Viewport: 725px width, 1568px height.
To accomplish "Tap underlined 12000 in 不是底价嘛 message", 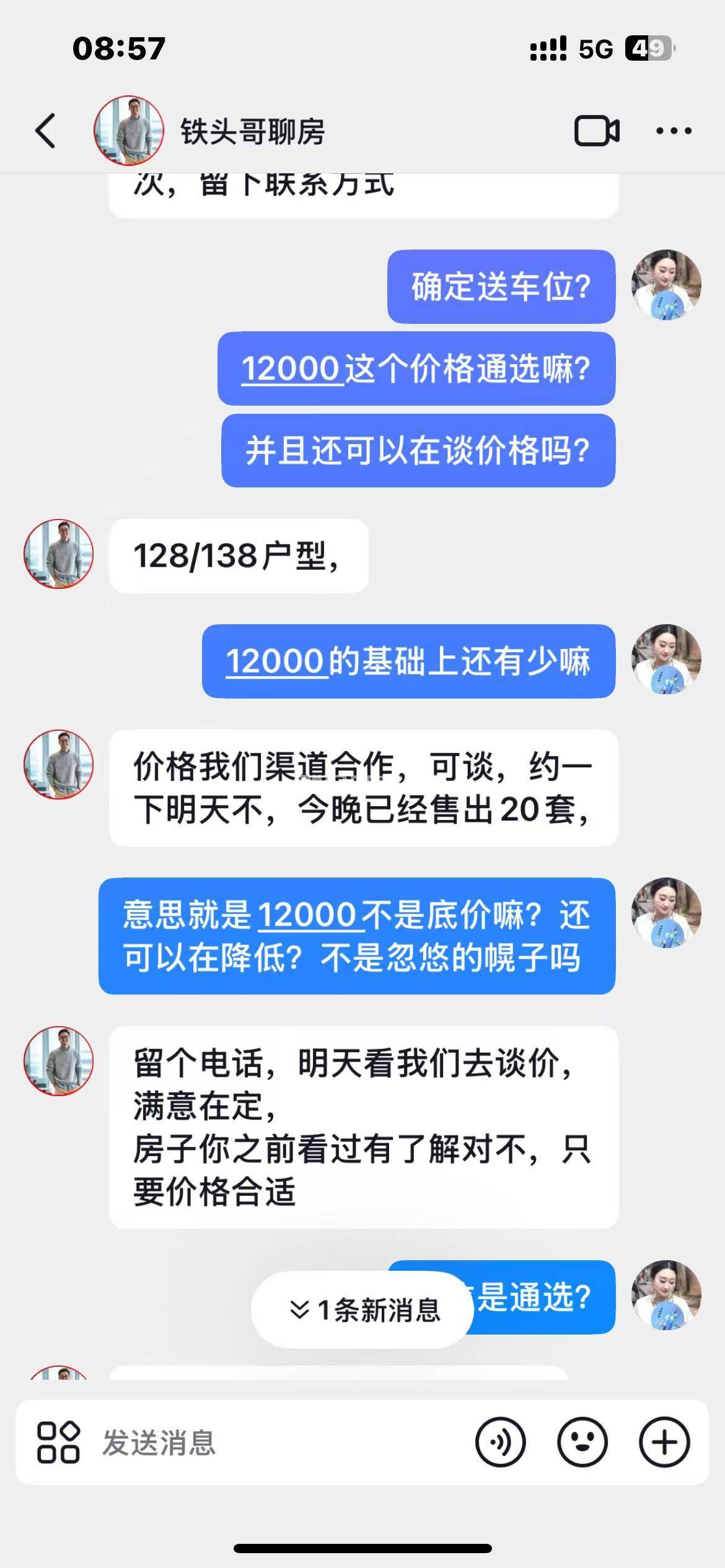I will point(307,915).
